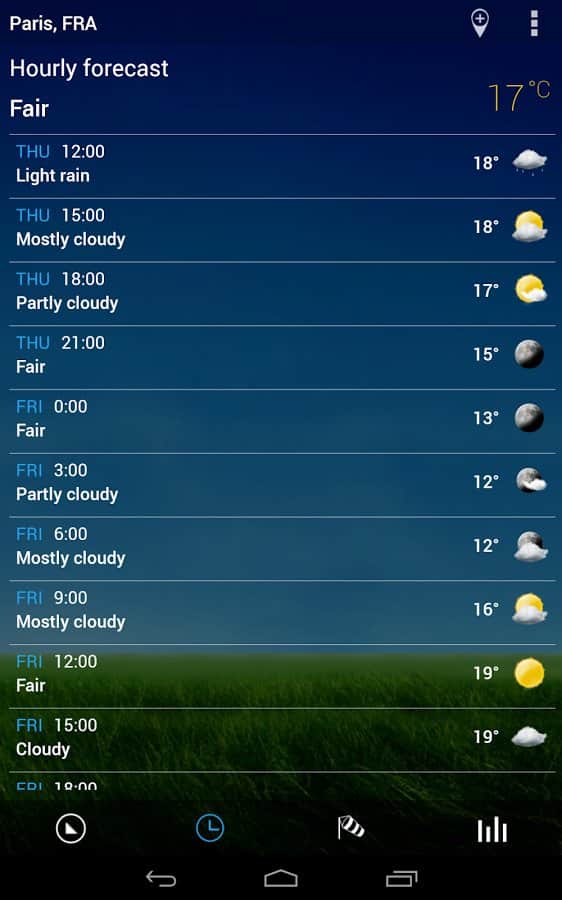
Task: Switch to the current conditions tab
Action: click(71, 829)
